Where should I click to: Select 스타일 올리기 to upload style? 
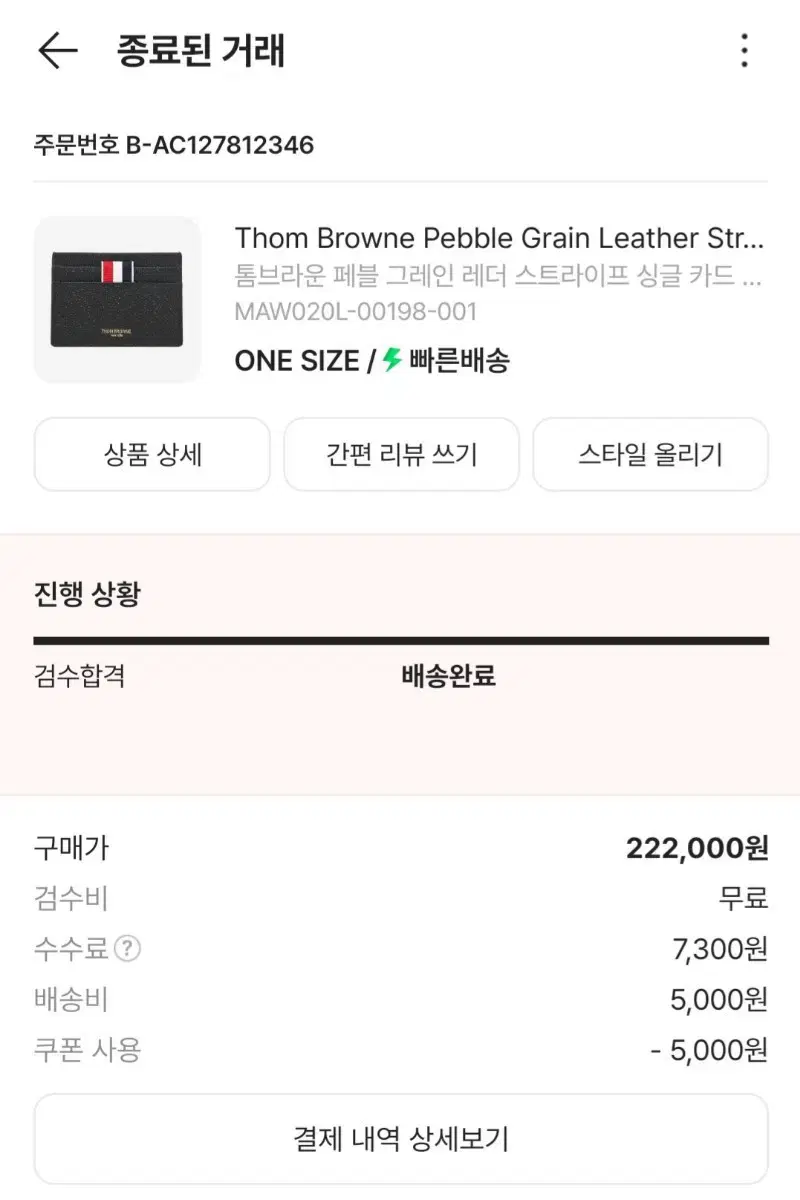(x=650, y=454)
